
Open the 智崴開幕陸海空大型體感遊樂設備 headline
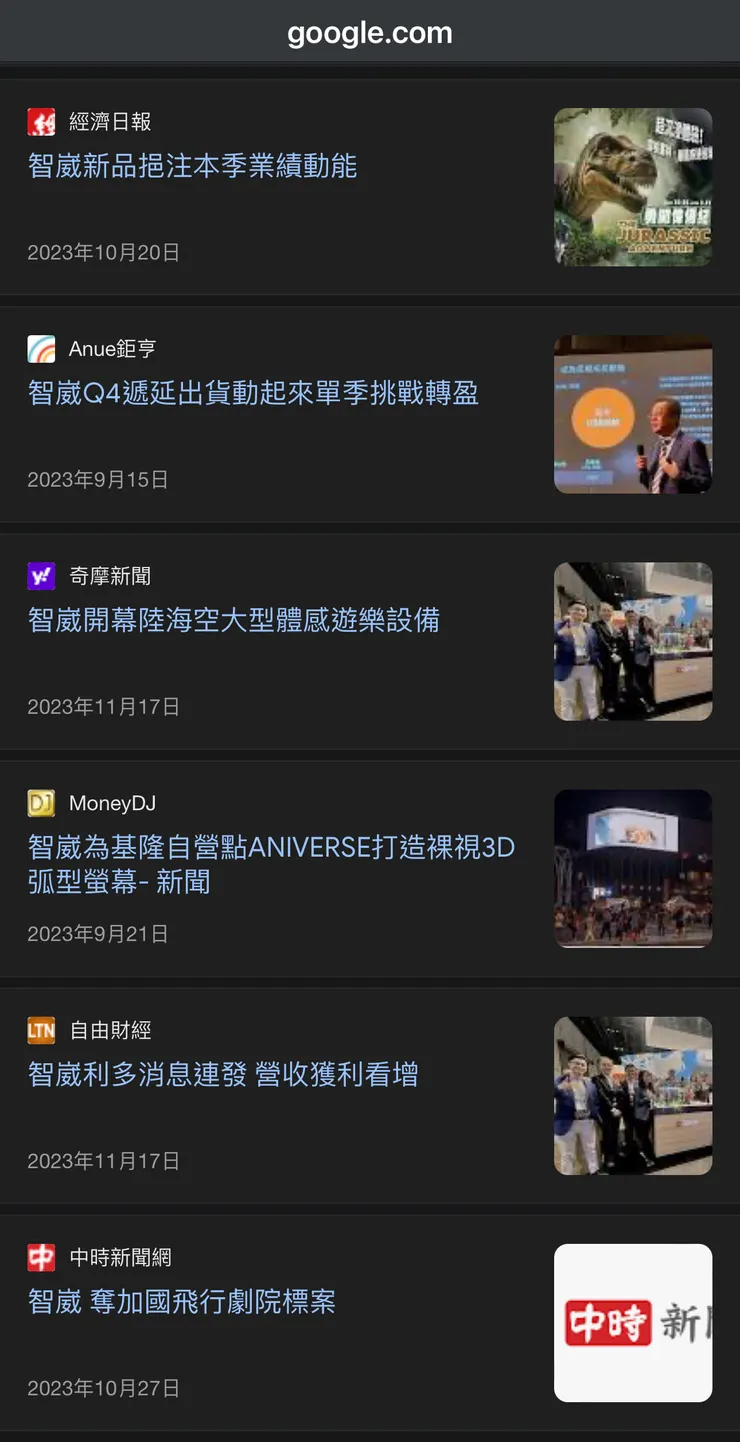[238, 620]
